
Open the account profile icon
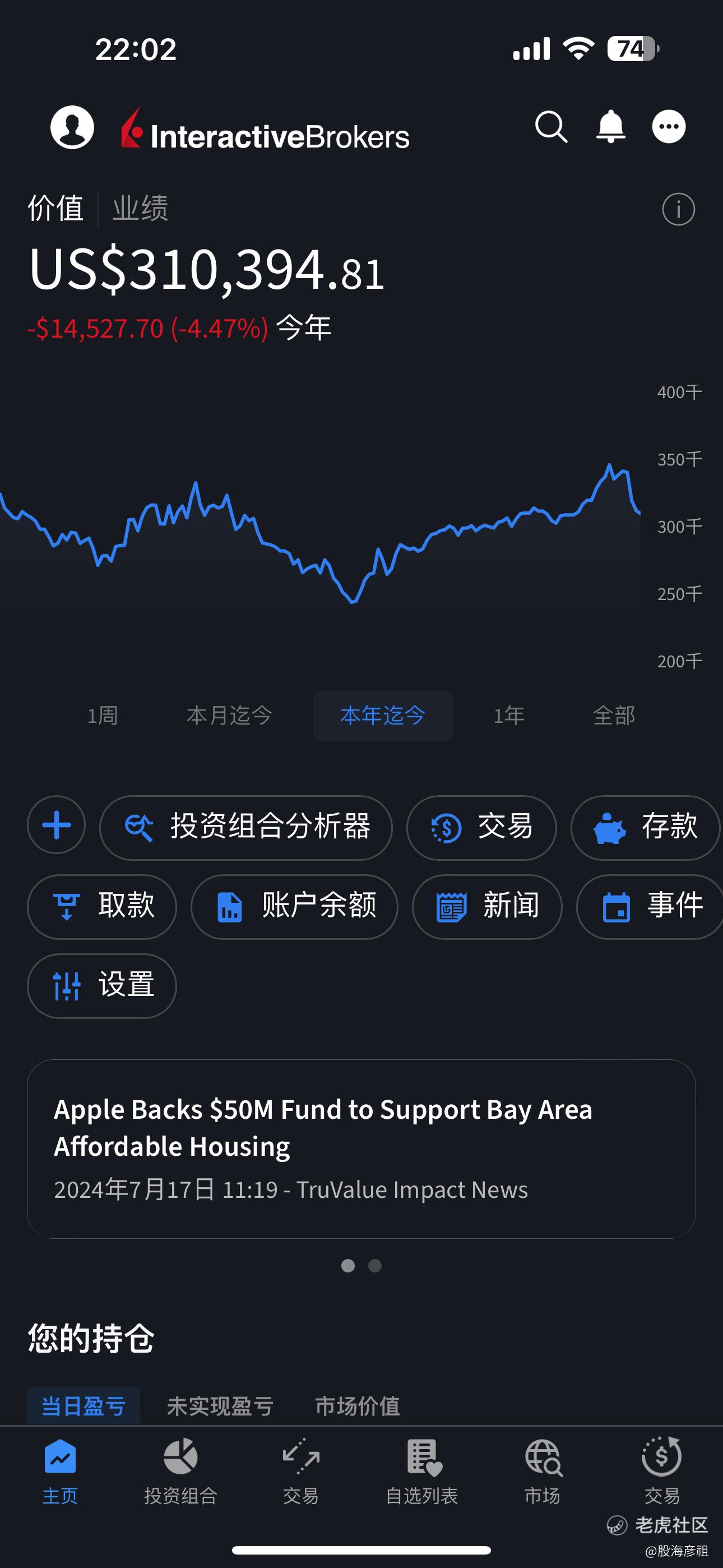click(x=72, y=127)
